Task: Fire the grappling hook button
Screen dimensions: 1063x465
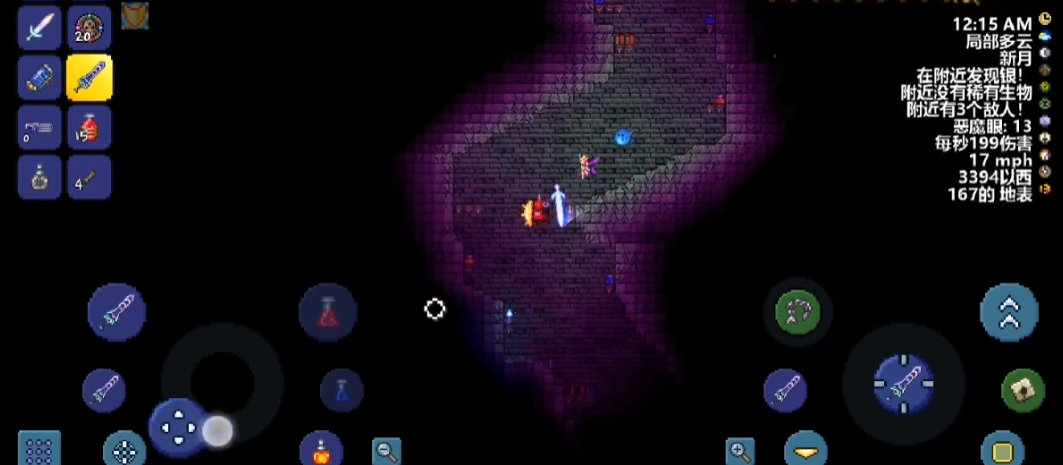Action: coord(797,312)
